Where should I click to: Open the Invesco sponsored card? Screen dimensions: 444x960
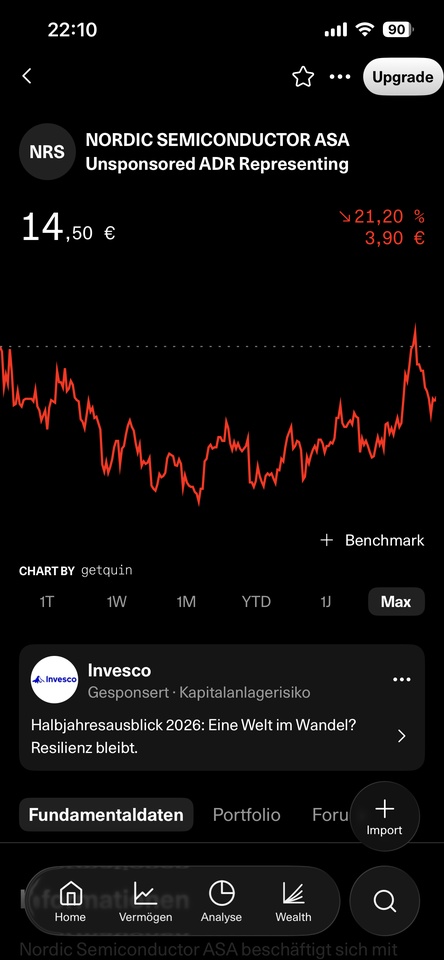[x=222, y=707]
